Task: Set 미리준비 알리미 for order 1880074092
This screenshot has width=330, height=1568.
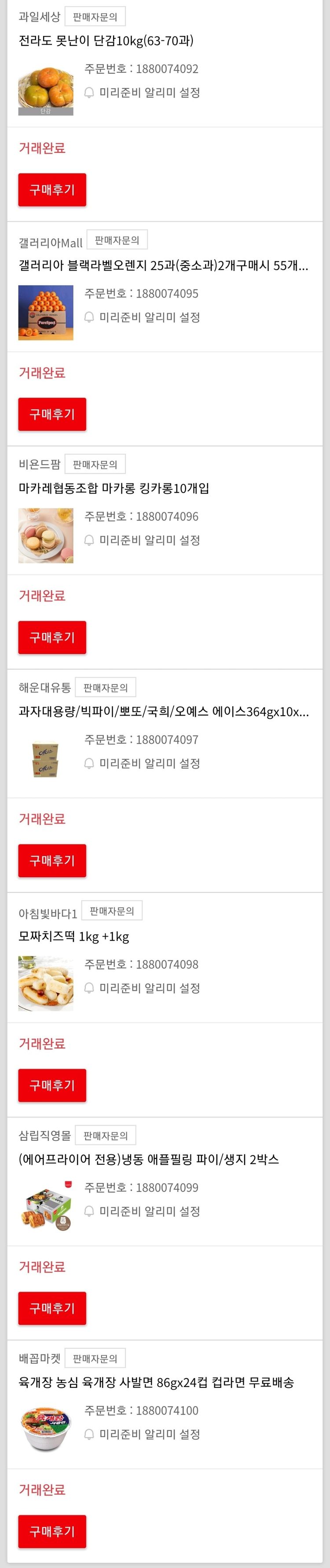Action: click(x=142, y=92)
